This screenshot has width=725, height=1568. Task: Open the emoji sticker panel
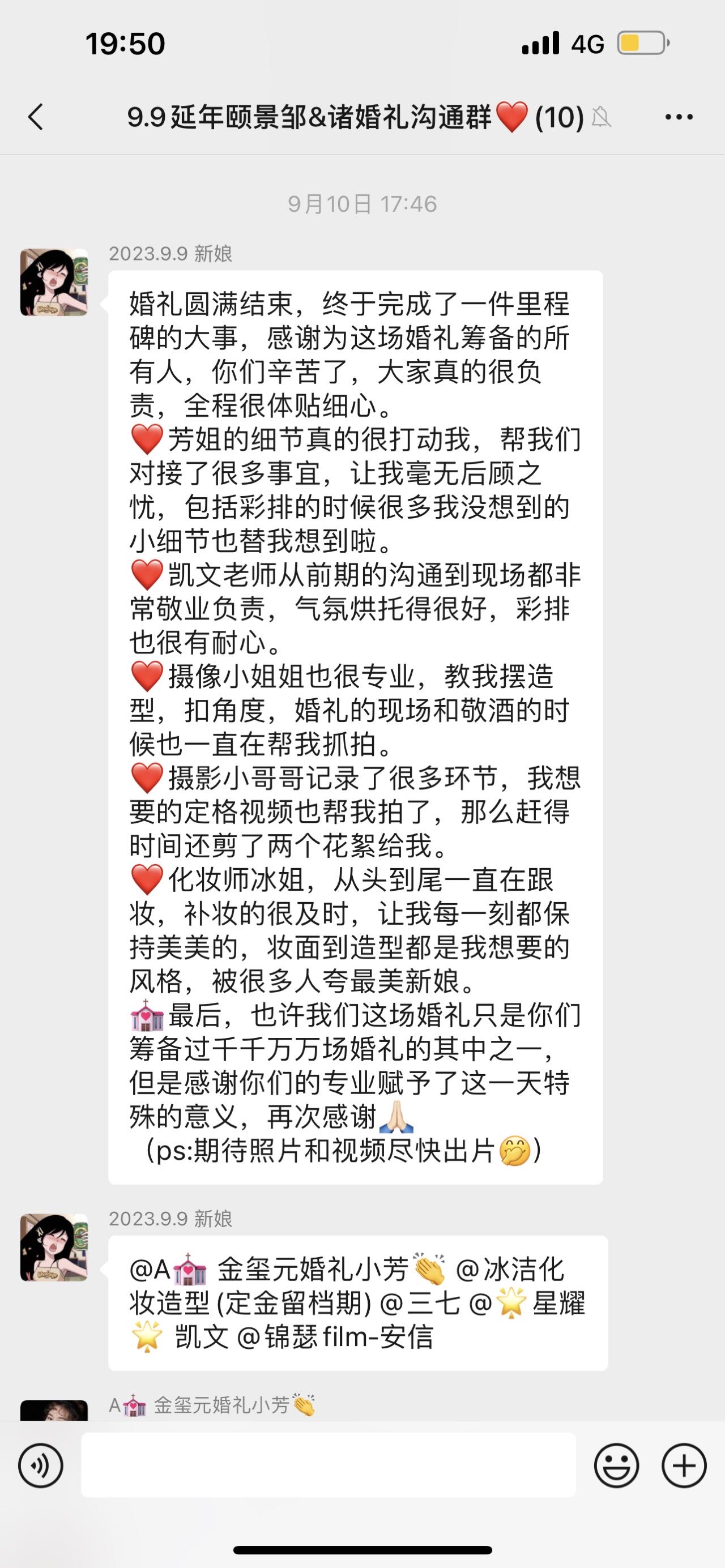point(616,1466)
